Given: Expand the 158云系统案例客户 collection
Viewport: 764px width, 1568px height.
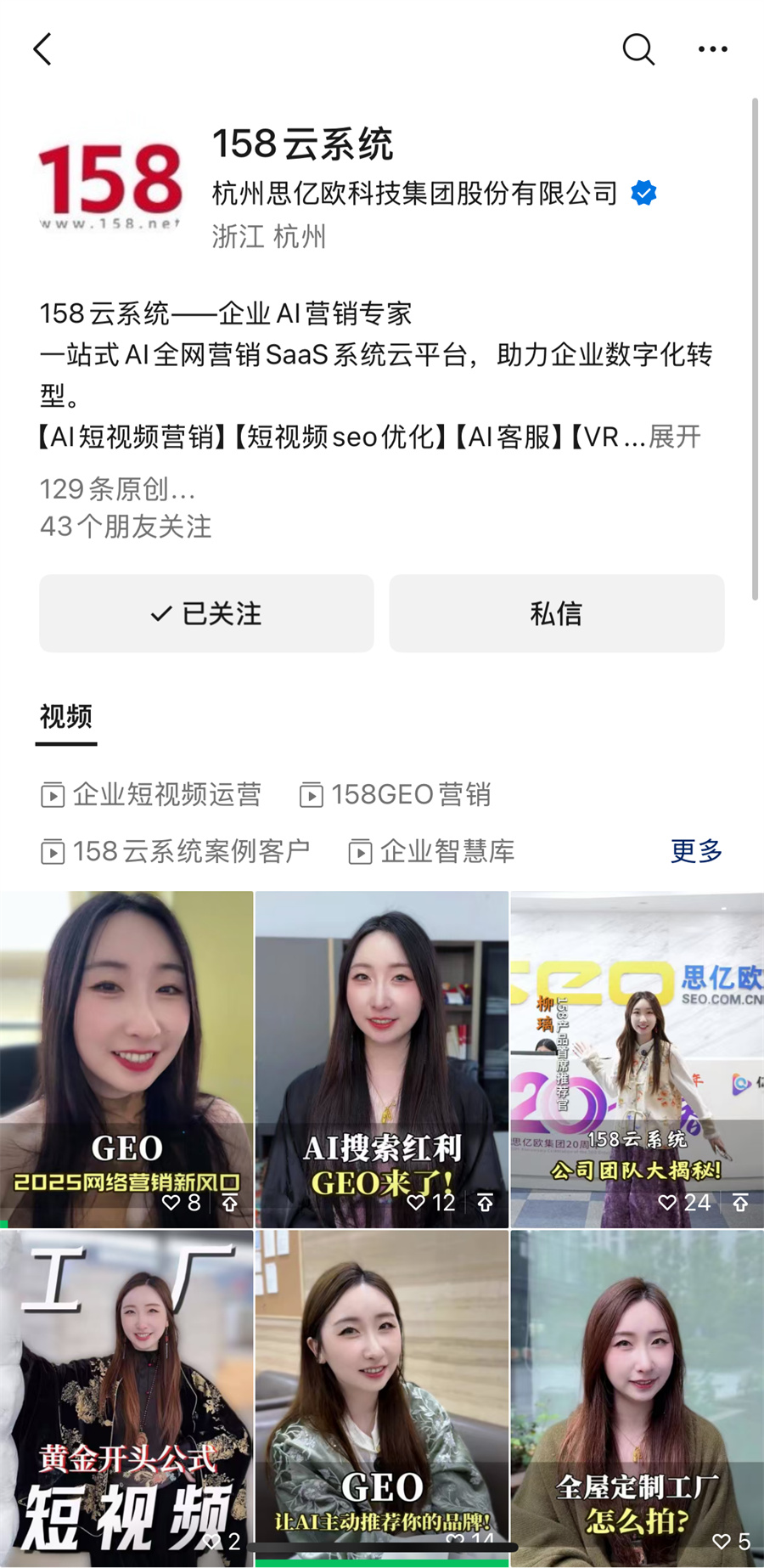Looking at the screenshot, I should pyautogui.click(x=53, y=851).
